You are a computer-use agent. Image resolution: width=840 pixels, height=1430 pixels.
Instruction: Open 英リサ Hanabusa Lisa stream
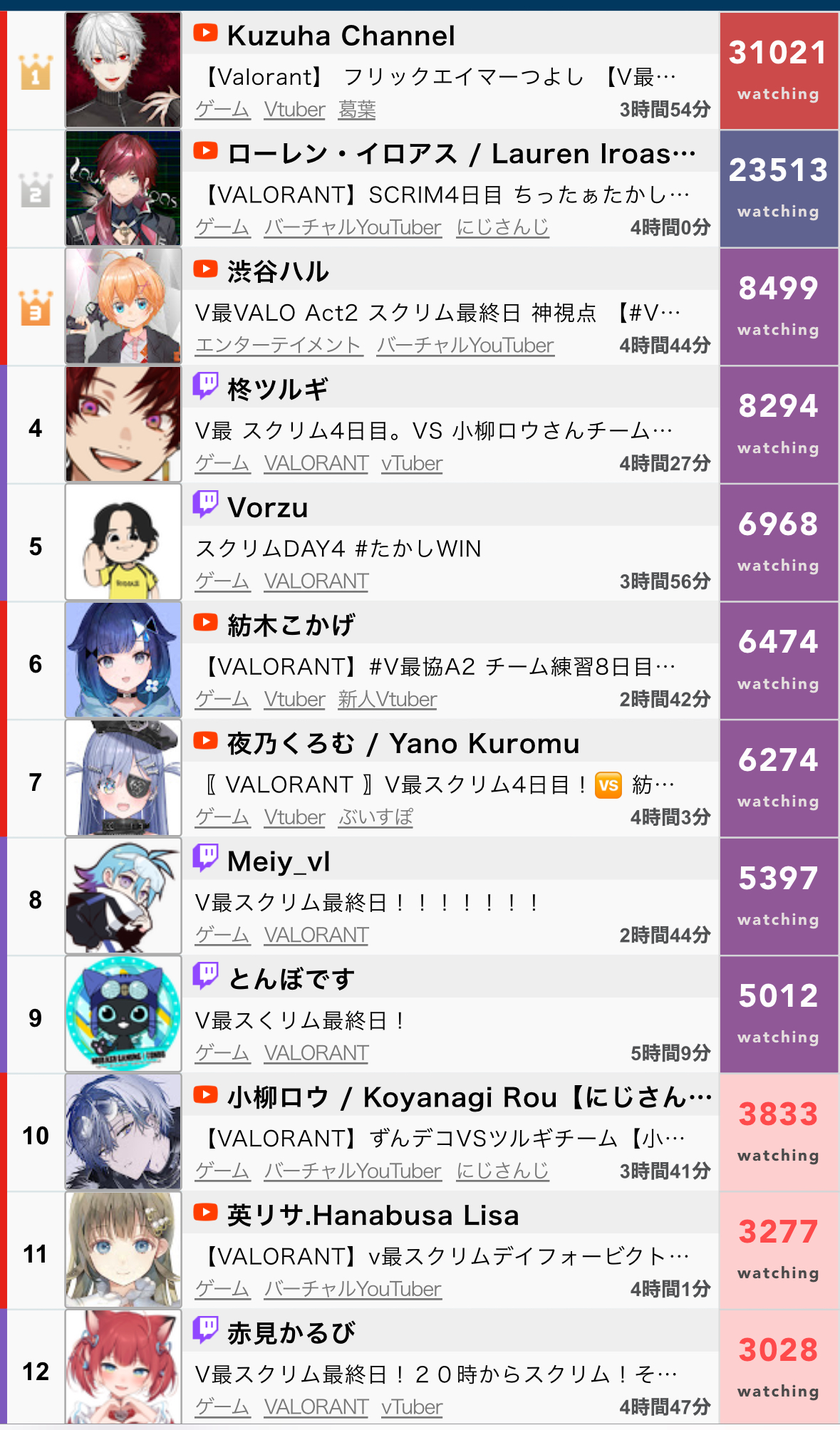pos(373,1216)
